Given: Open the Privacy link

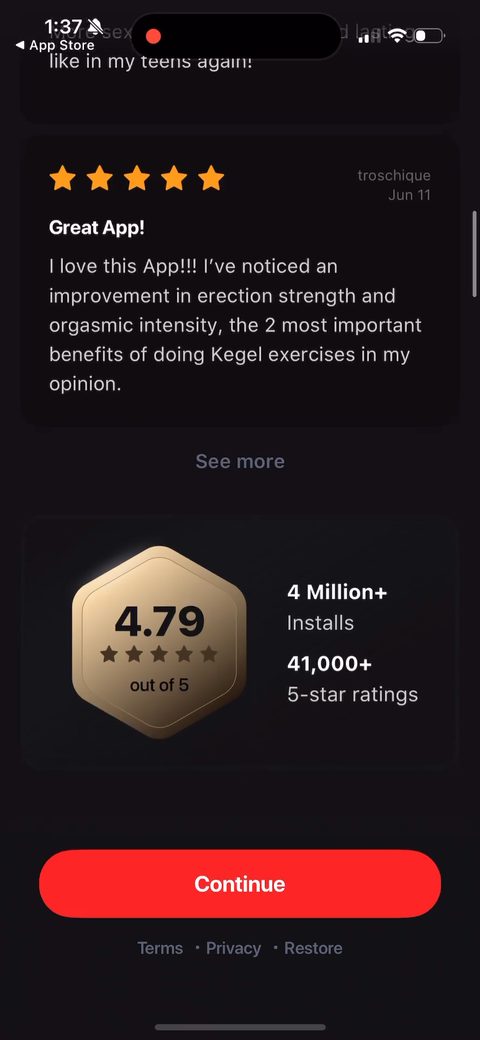Looking at the screenshot, I should coord(233,948).
